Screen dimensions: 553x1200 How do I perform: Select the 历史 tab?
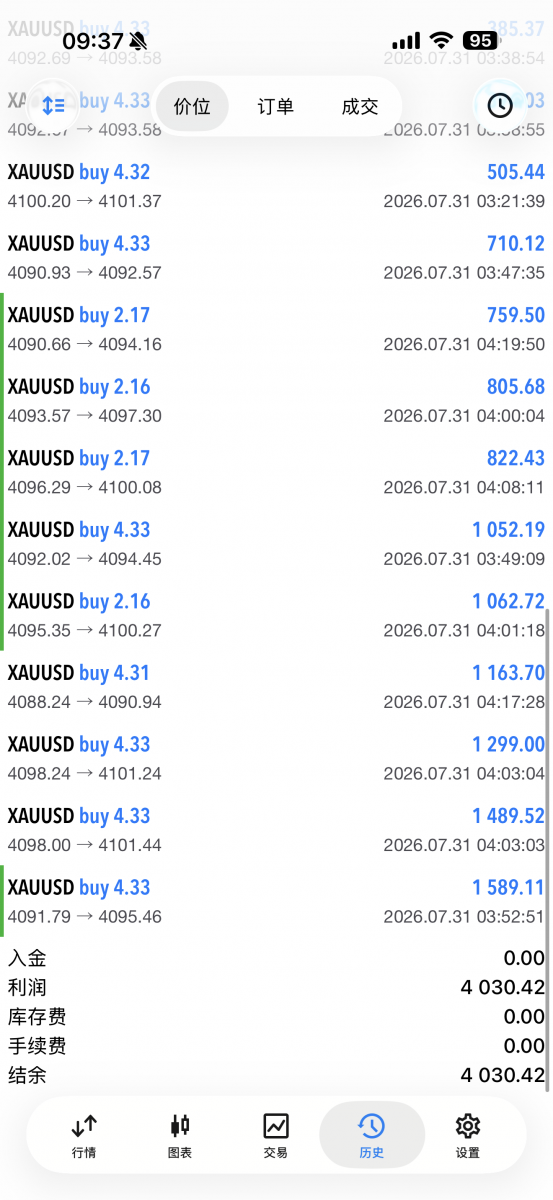372,1137
